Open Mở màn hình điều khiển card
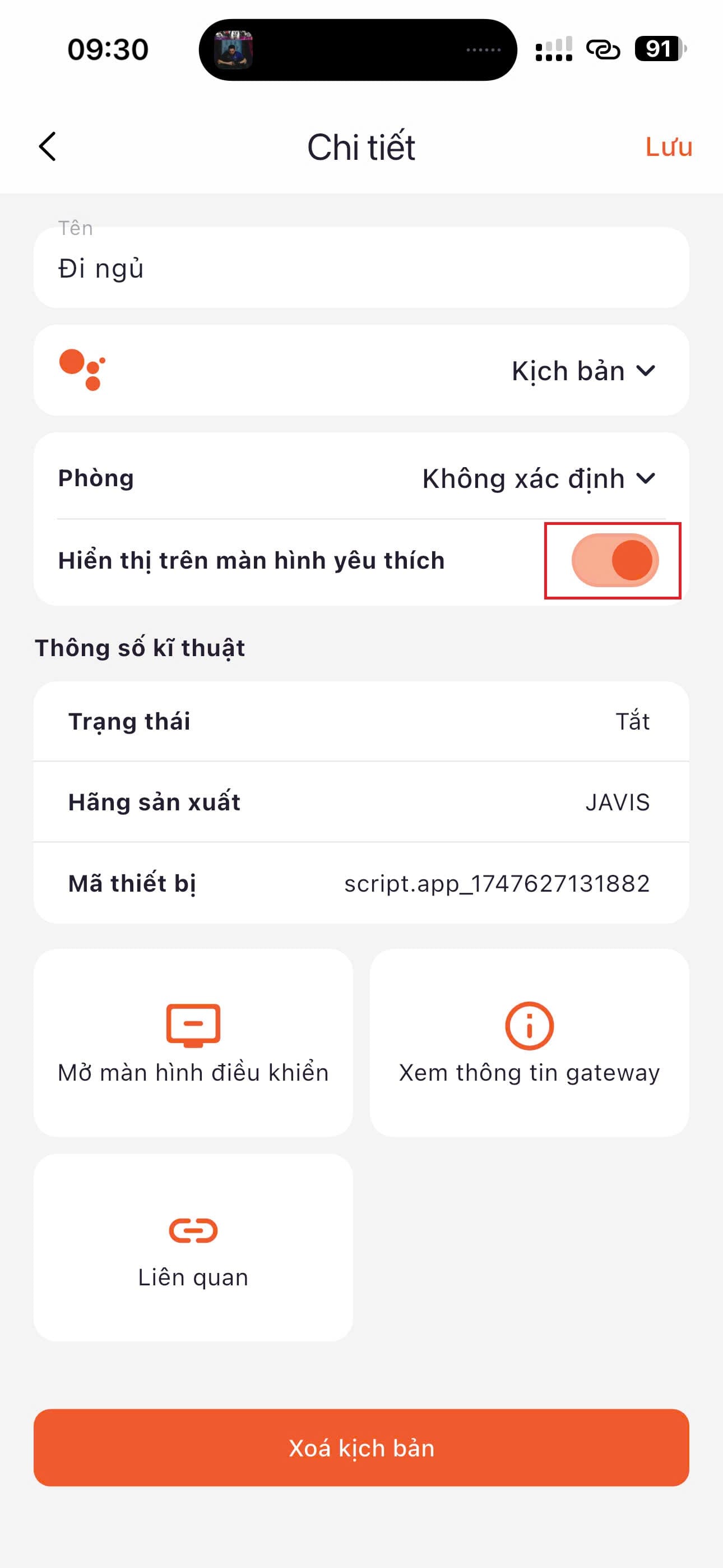Screen dimensions: 723x1568 [x=193, y=1042]
